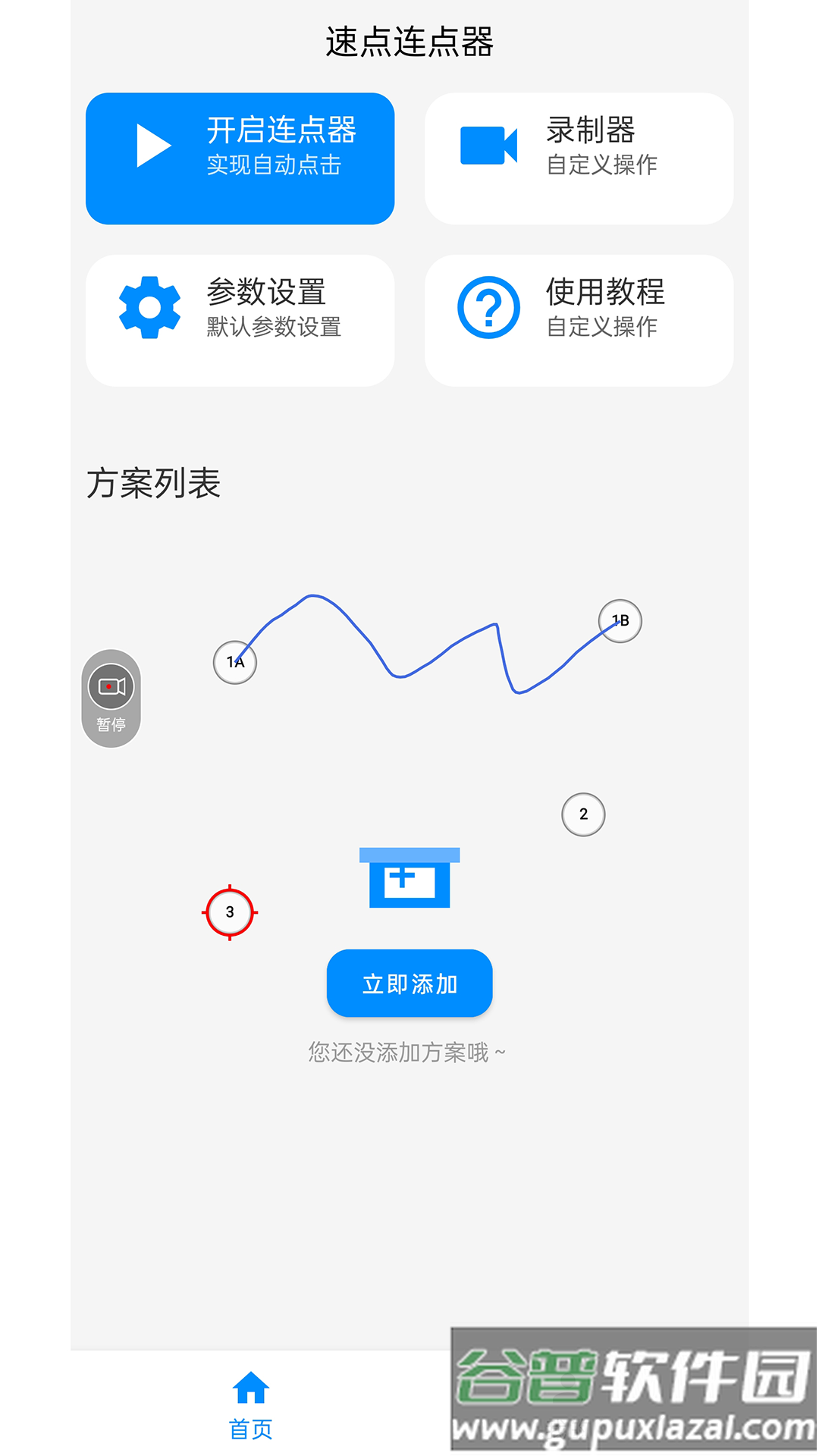Select swipe start point 1A

(x=235, y=663)
